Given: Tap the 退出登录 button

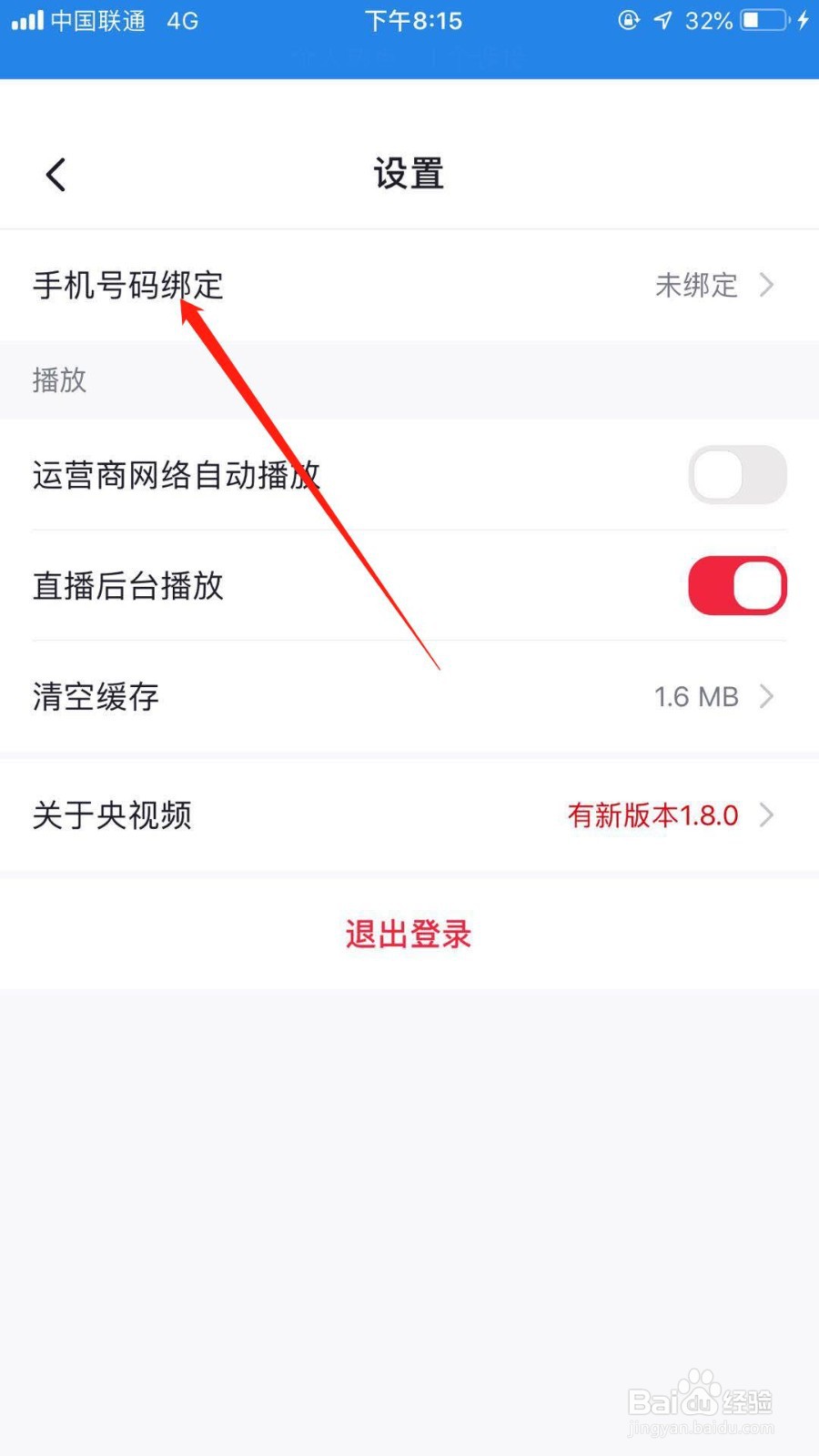Looking at the screenshot, I should point(408,934).
